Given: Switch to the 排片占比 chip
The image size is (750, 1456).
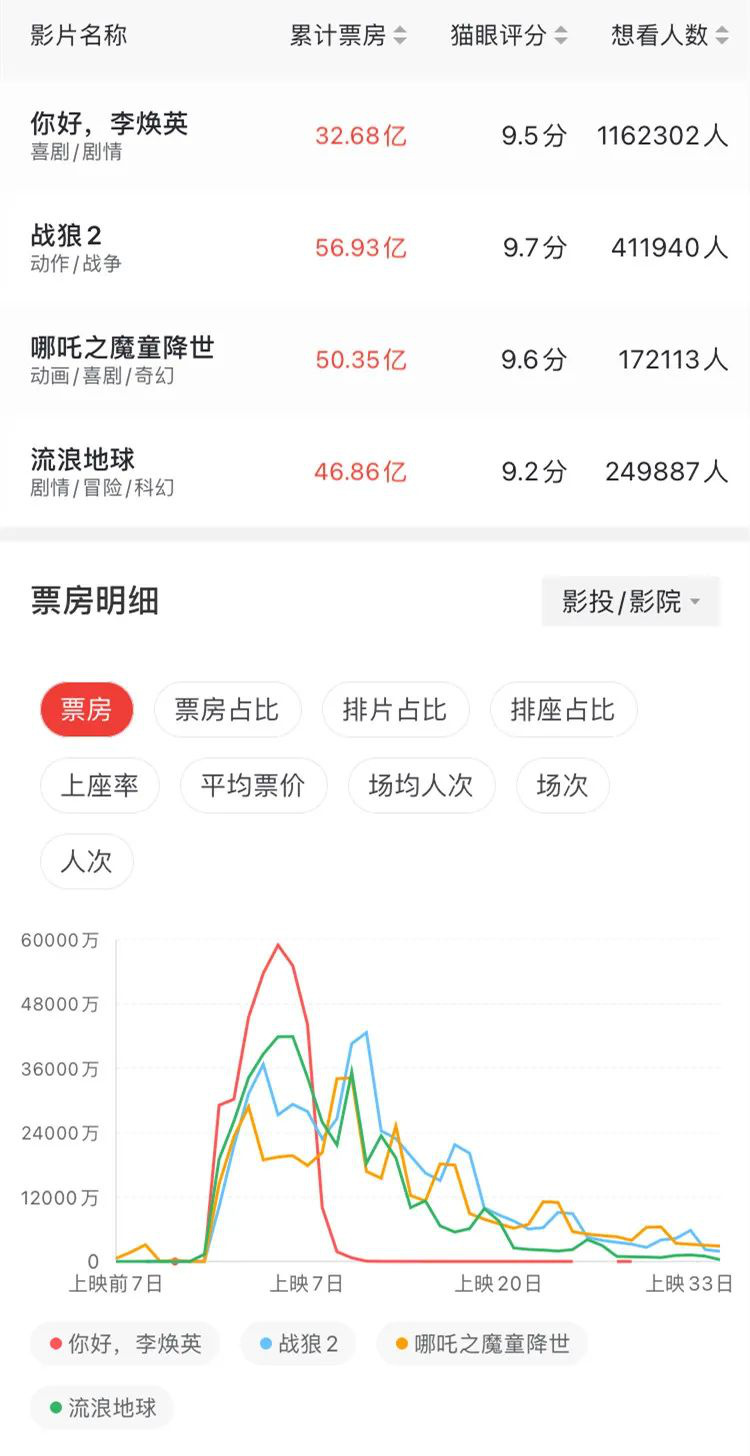Looking at the screenshot, I should click(394, 710).
